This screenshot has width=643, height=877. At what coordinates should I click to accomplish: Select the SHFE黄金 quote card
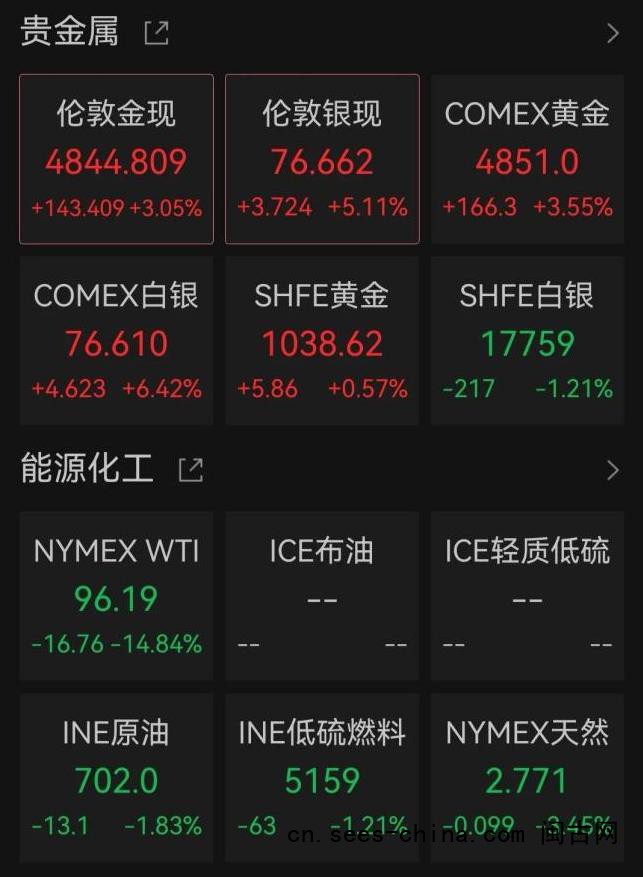tap(322, 341)
